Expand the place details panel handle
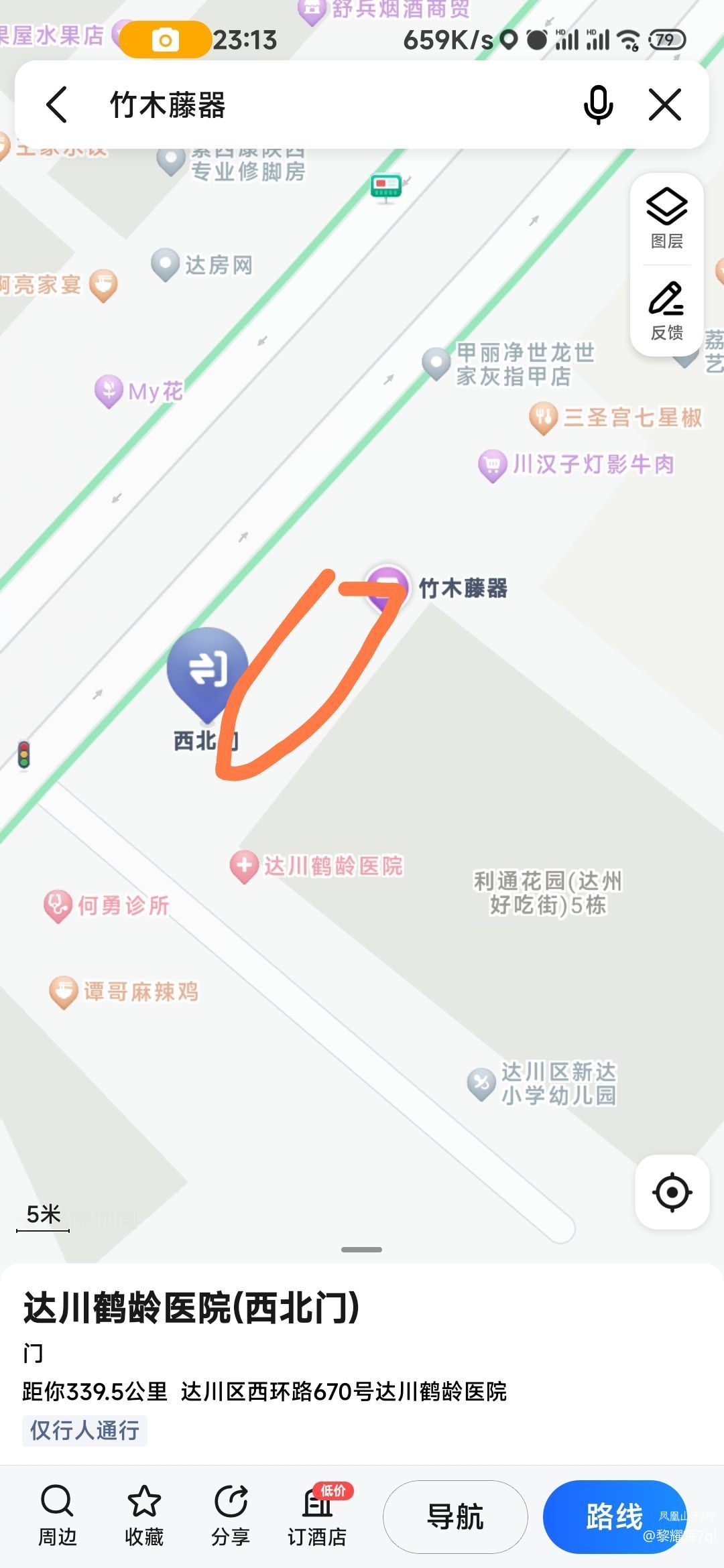 pyautogui.click(x=361, y=1250)
